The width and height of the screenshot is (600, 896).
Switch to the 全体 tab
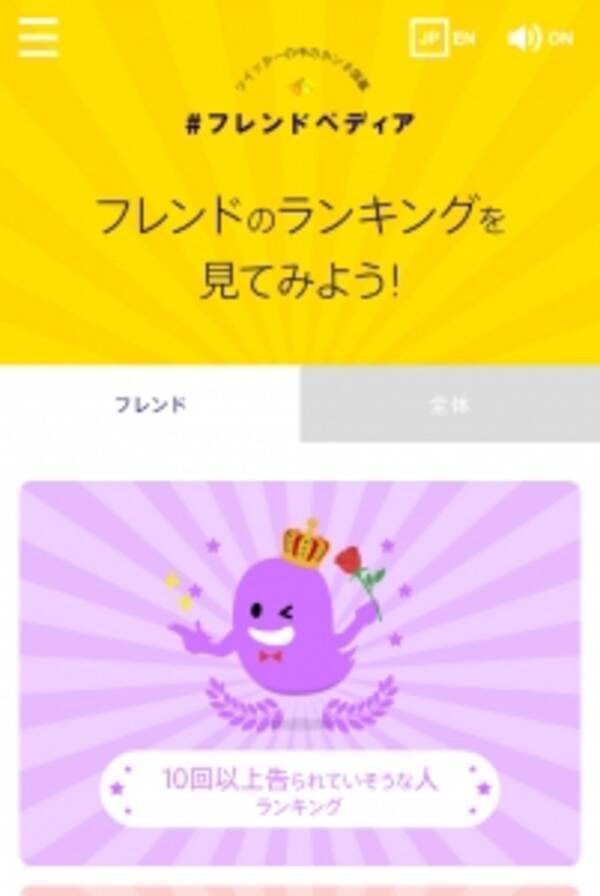pyautogui.click(x=449, y=405)
